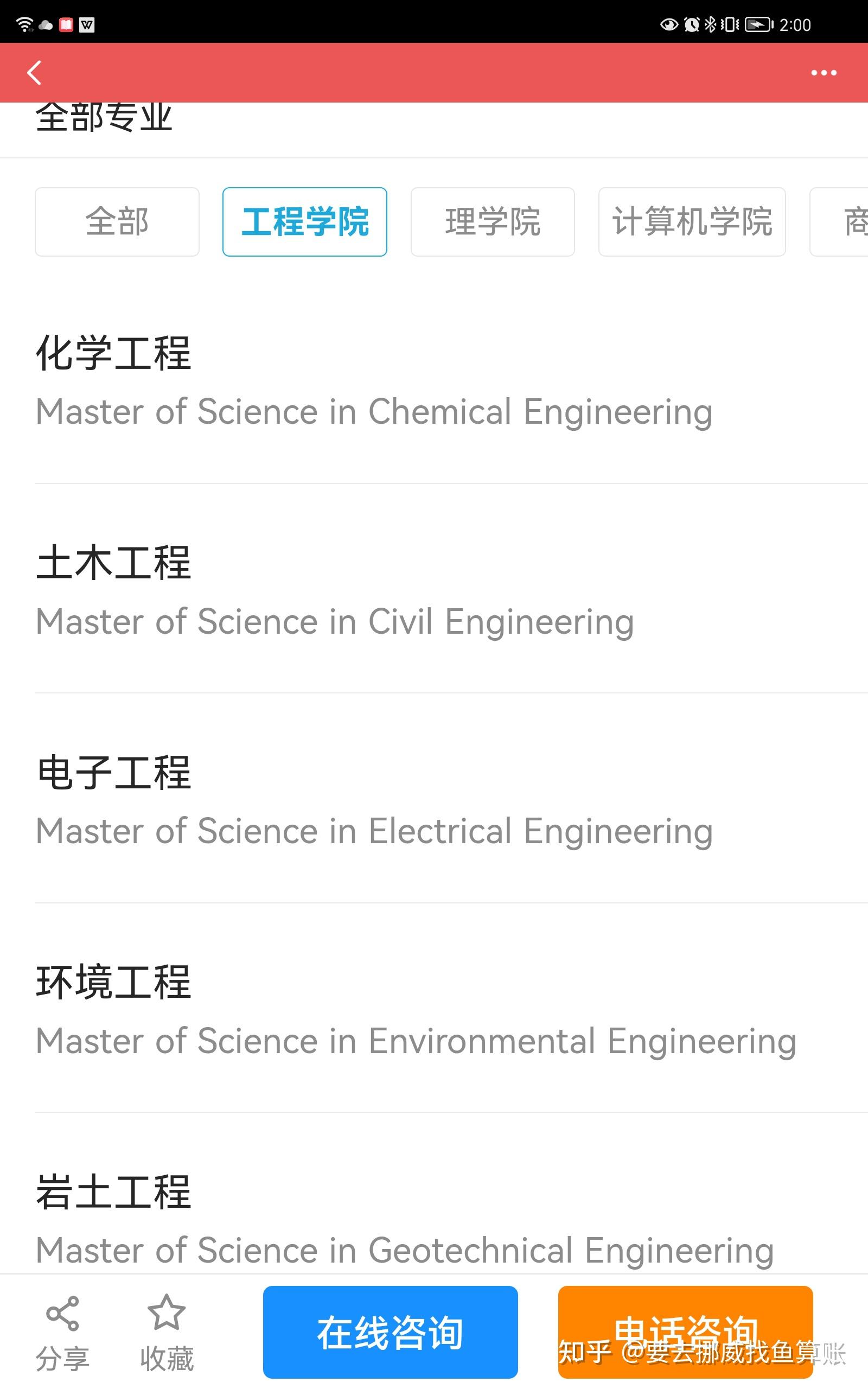Open the 环境工程 Environmental Engineering row
The height and width of the screenshot is (1389, 868).
pyautogui.click(x=434, y=1008)
